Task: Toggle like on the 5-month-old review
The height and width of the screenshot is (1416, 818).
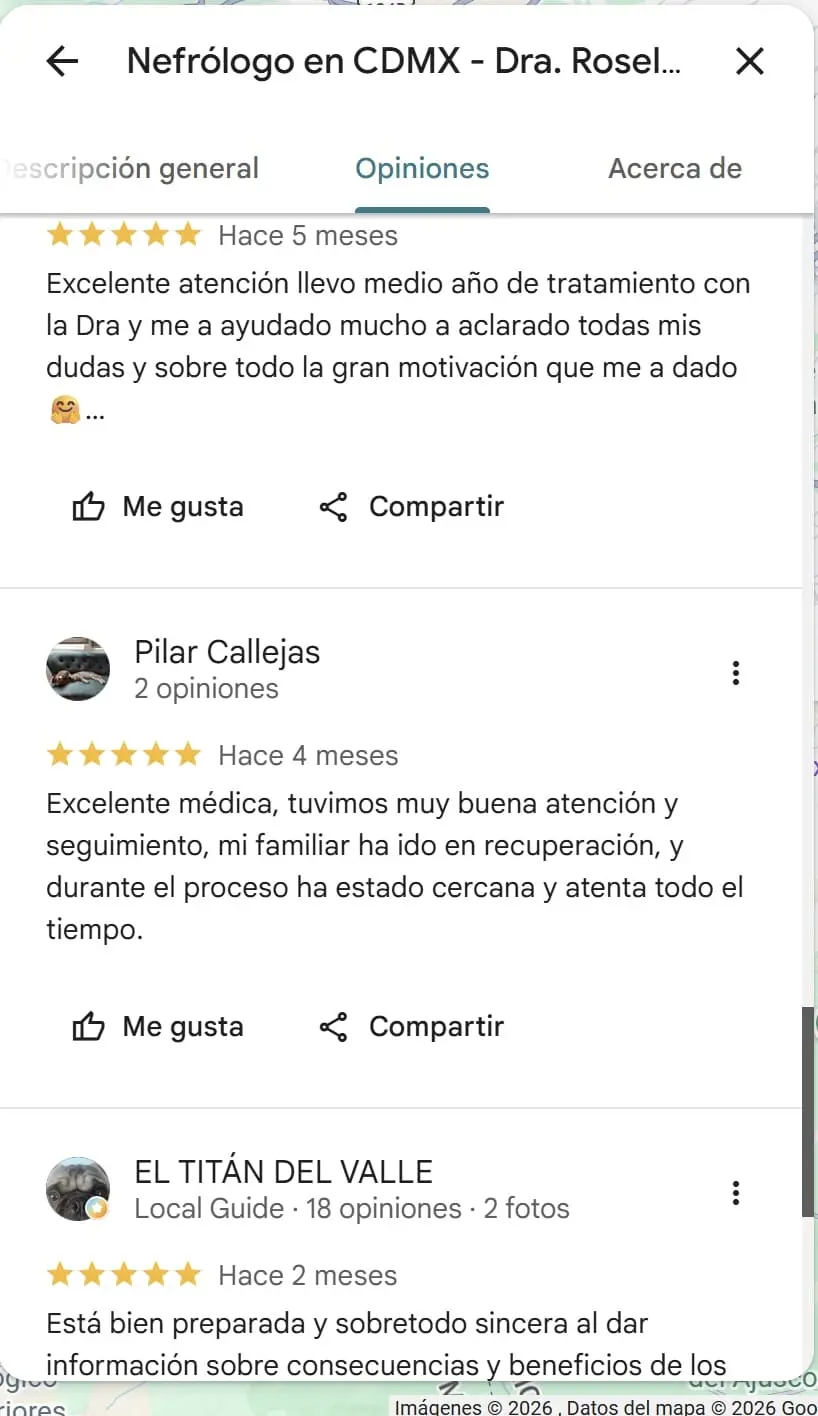Action: click(157, 506)
